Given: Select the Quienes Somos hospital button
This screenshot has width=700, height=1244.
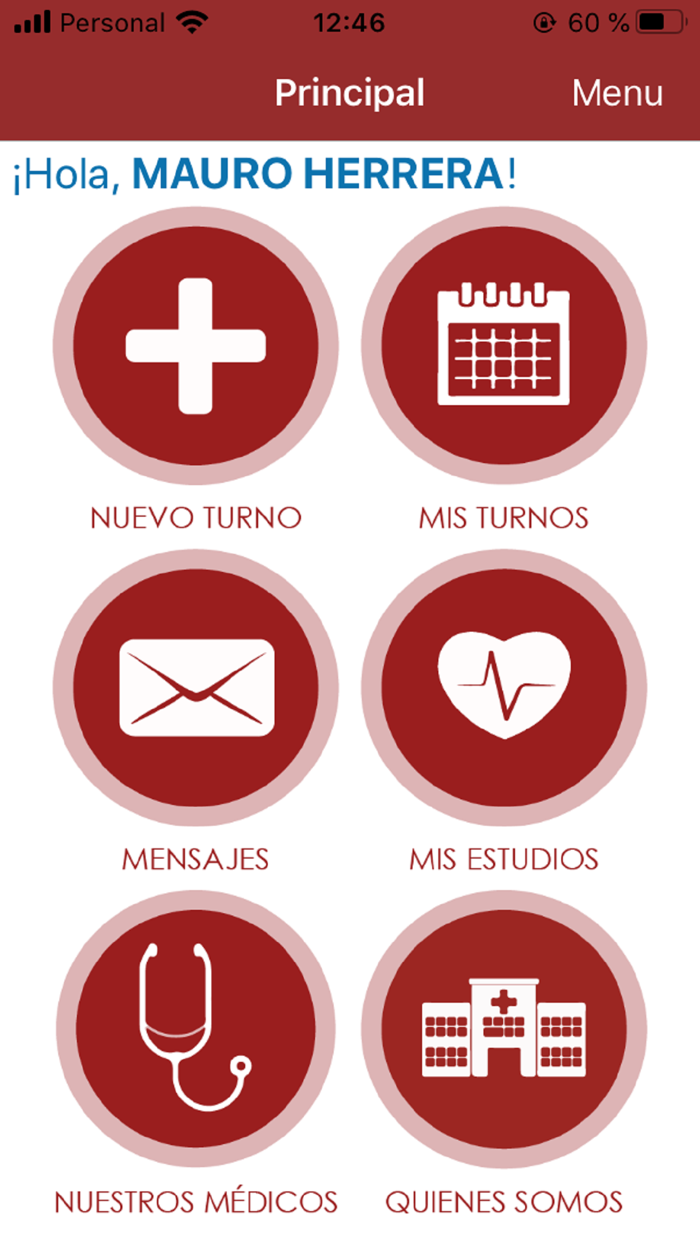Looking at the screenshot, I should pyautogui.click(x=504, y=1030).
